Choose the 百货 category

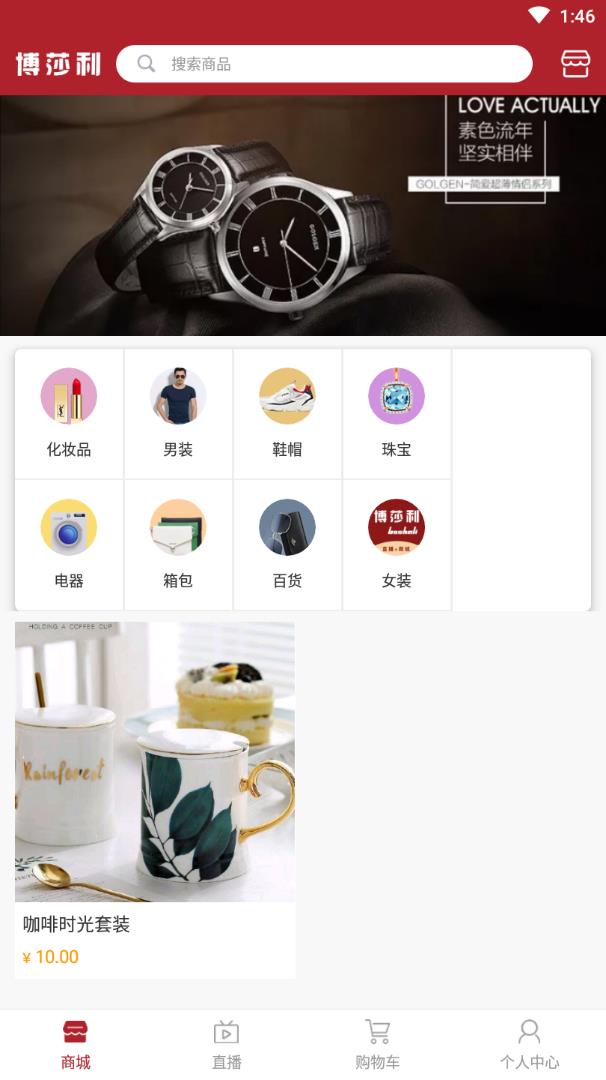tap(287, 544)
